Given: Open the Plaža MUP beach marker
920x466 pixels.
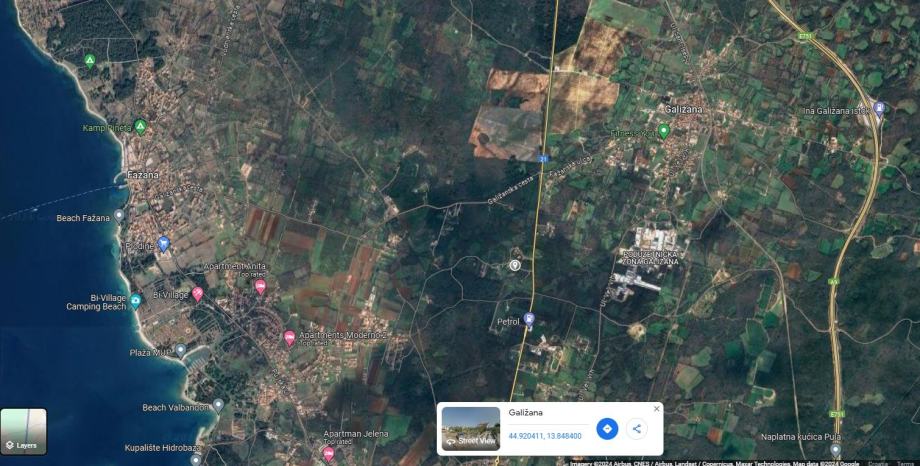Looking at the screenshot, I should [x=180, y=351].
